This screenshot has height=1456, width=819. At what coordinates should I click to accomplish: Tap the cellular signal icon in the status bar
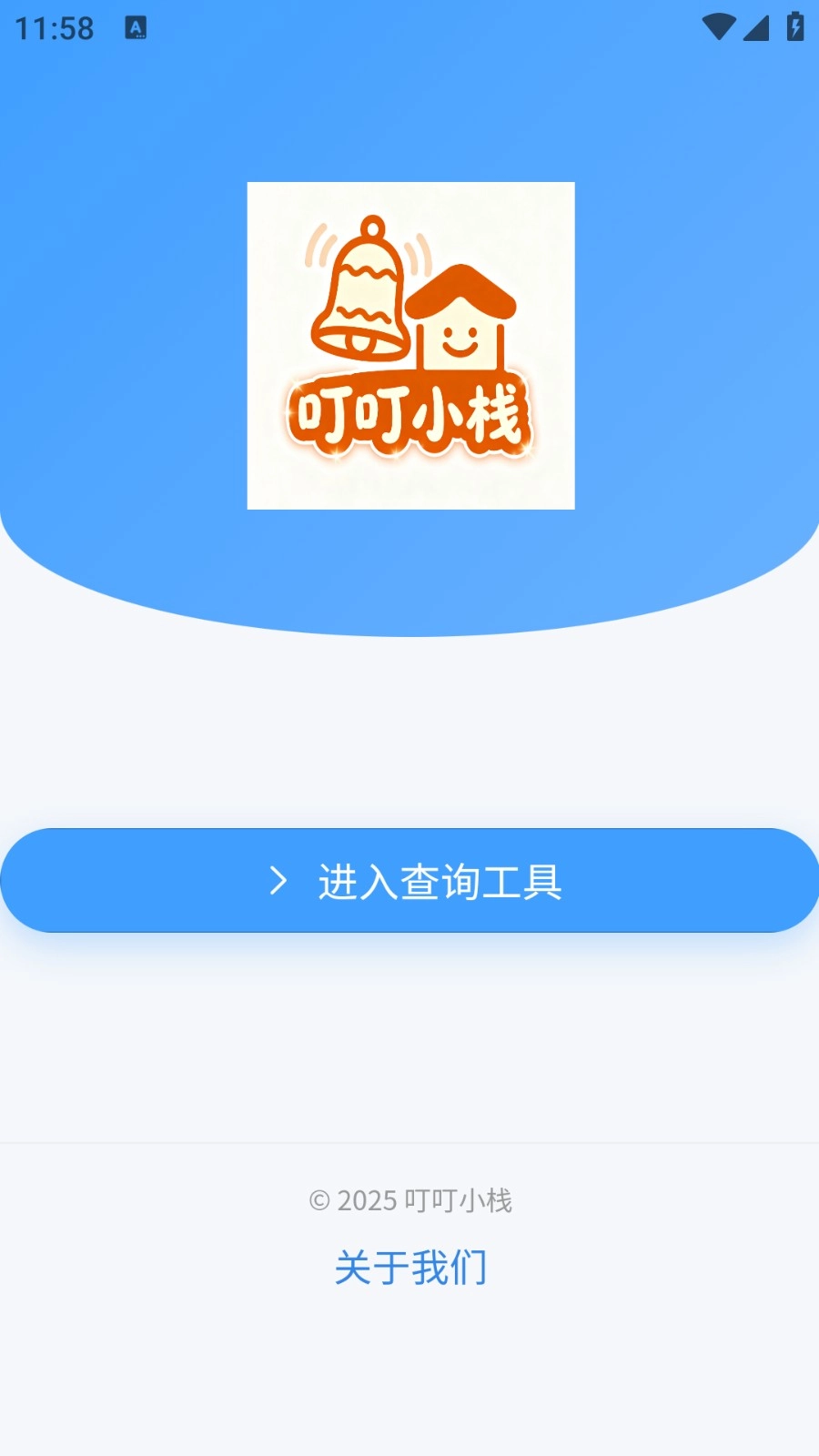[756, 28]
